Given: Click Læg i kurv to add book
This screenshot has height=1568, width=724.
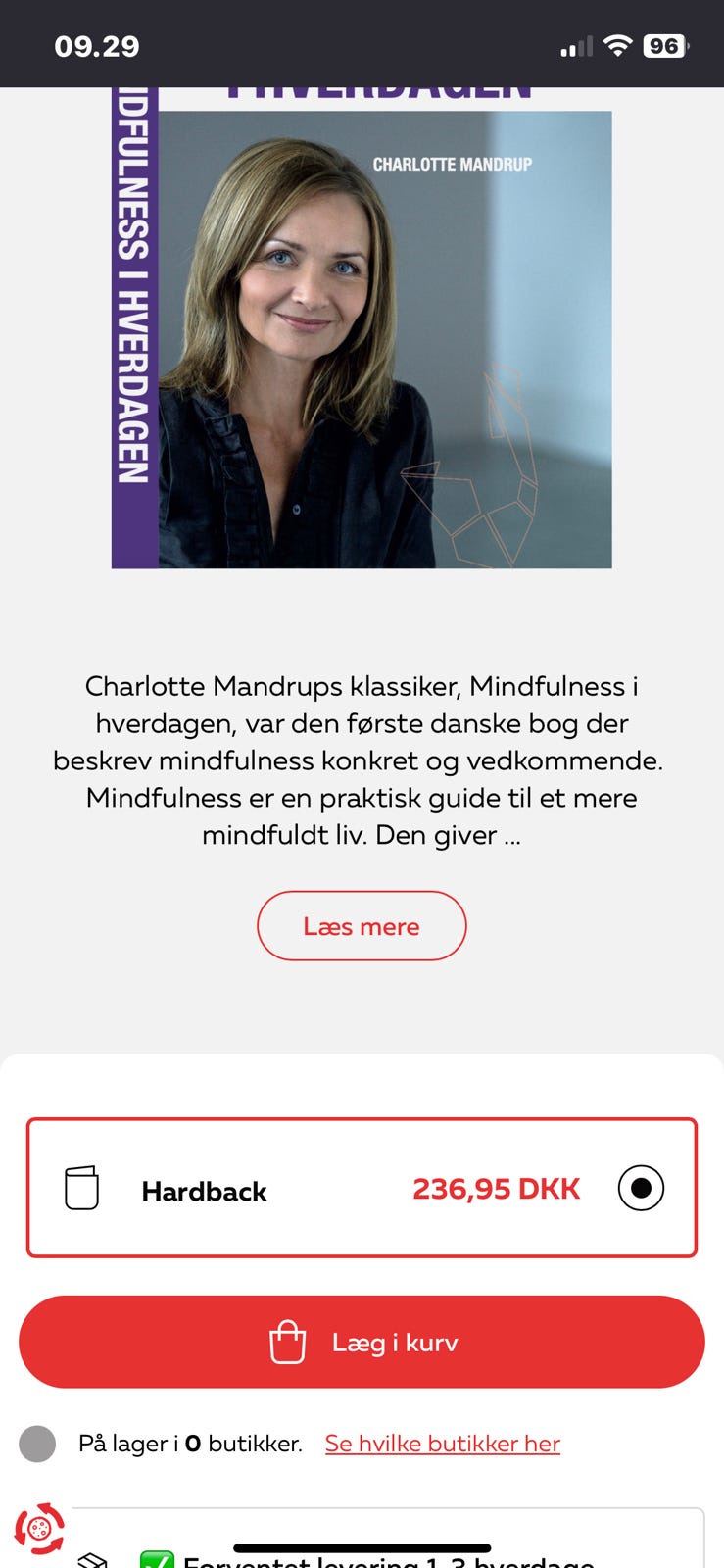Looking at the screenshot, I should pos(362,1342).
